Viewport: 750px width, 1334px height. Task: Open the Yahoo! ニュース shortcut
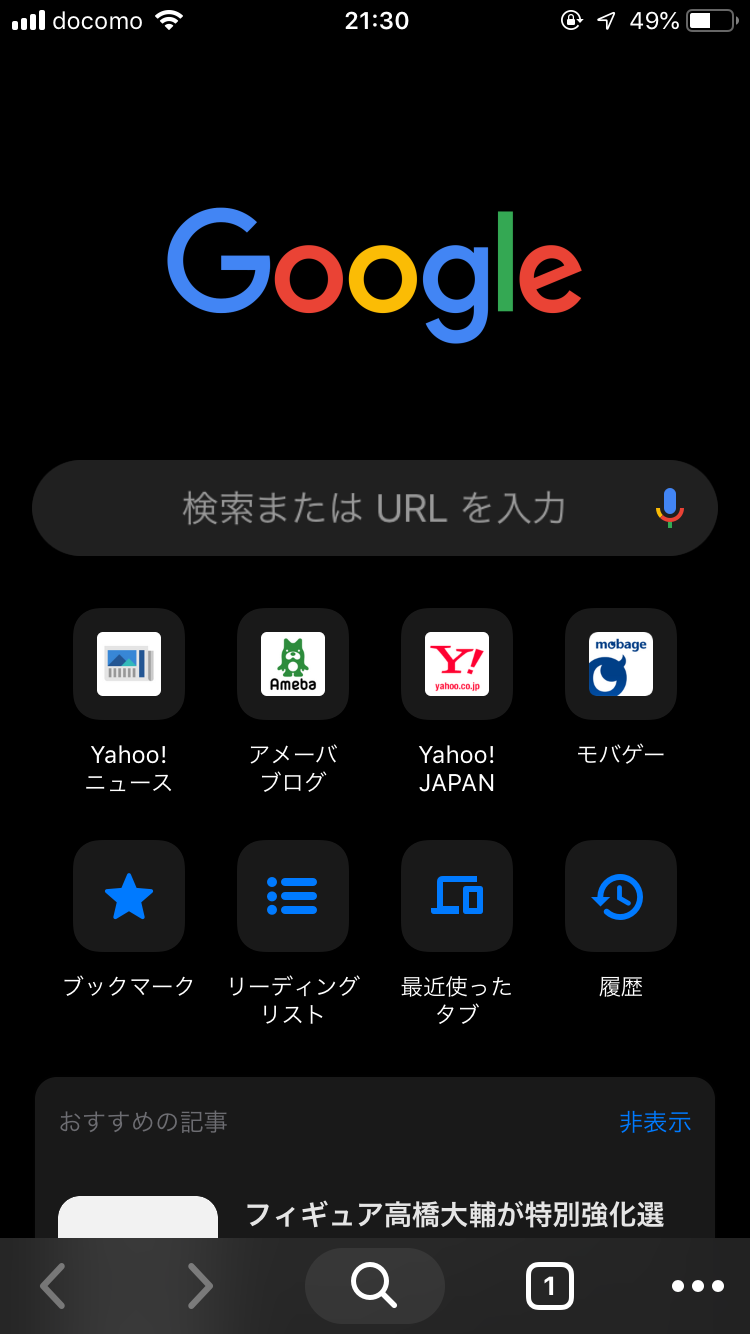129,664
